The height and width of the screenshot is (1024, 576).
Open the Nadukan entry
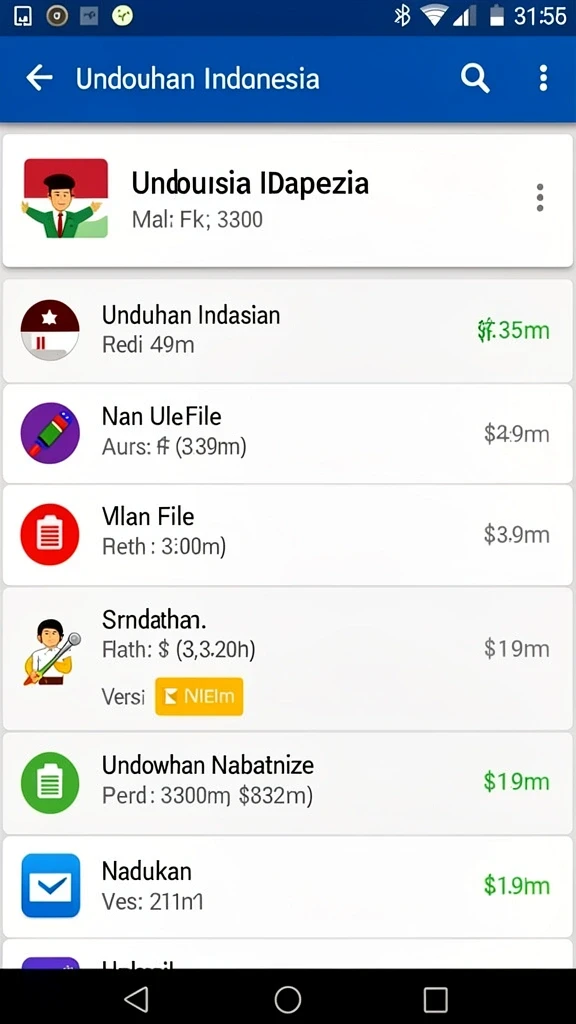tap(287, 886)
